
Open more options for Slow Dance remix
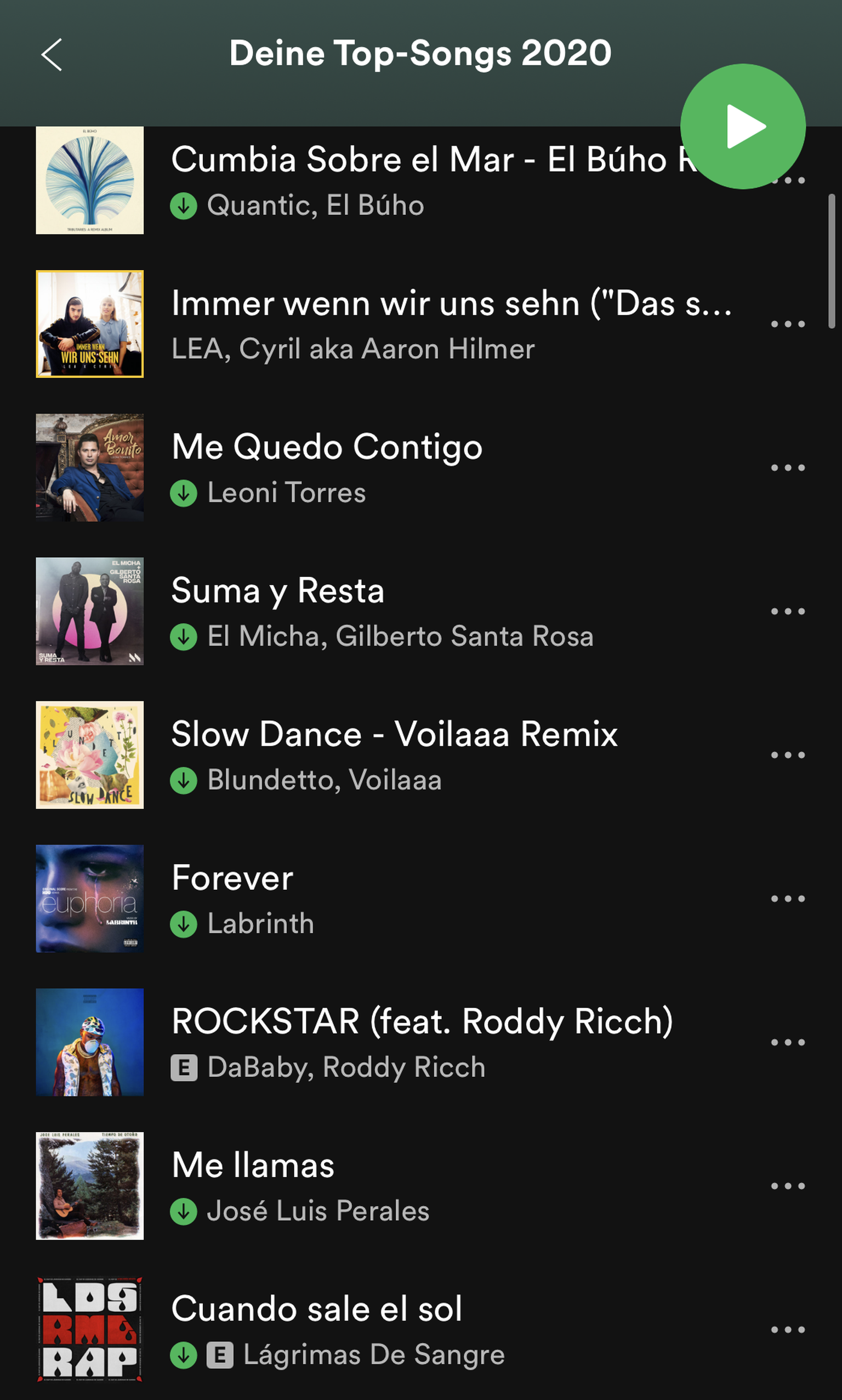coord(788,755)
